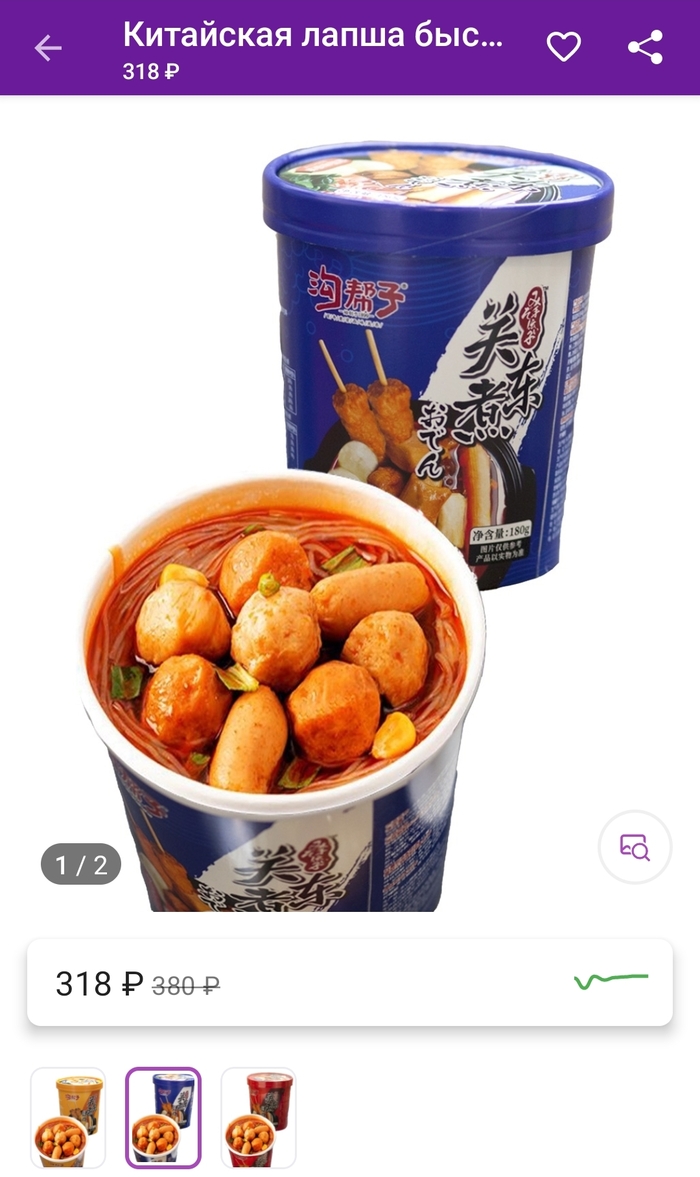Share this product listing
This screenshot has height=1177, width=700.
pos(645,47)
